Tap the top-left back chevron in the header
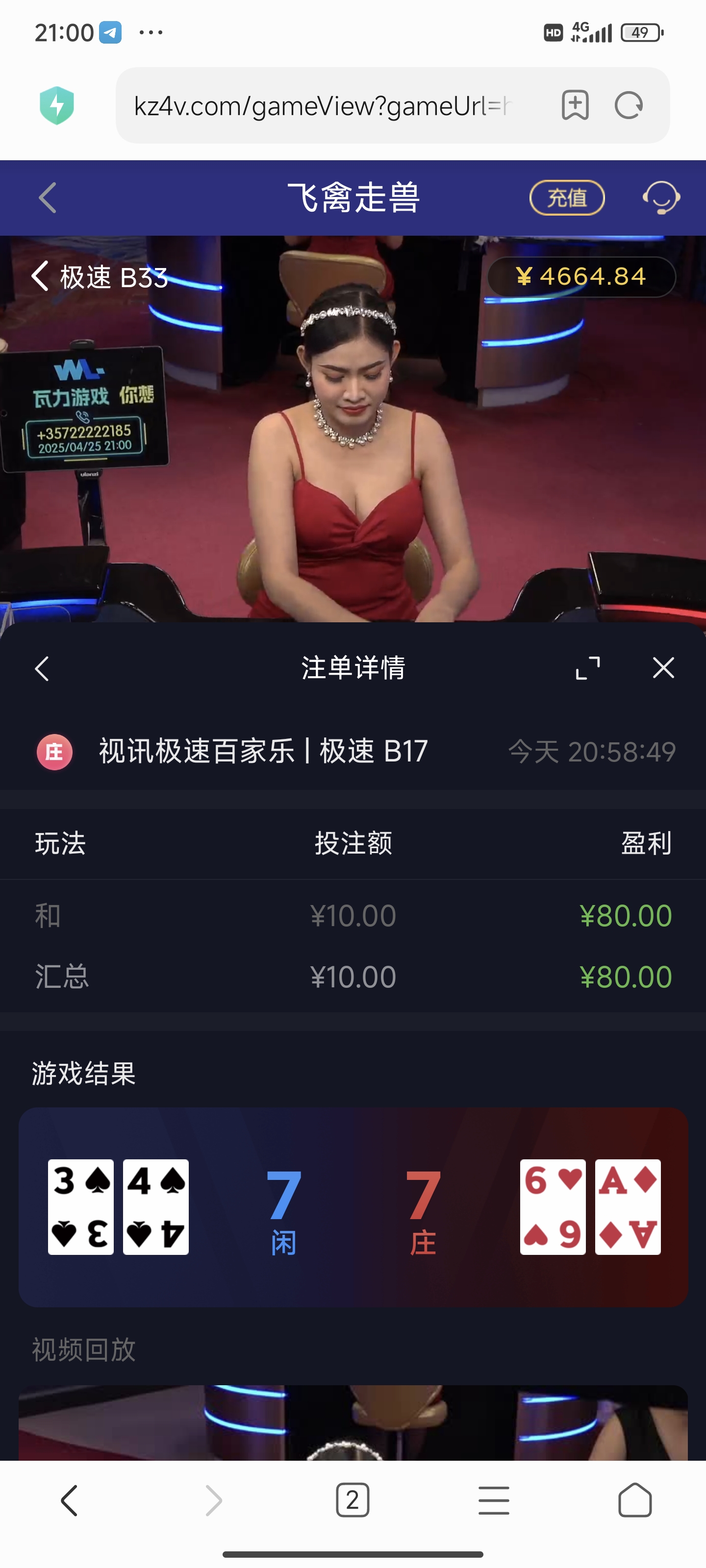The height and width of the screenshot is (1568, 706). [x=46, y=197]
